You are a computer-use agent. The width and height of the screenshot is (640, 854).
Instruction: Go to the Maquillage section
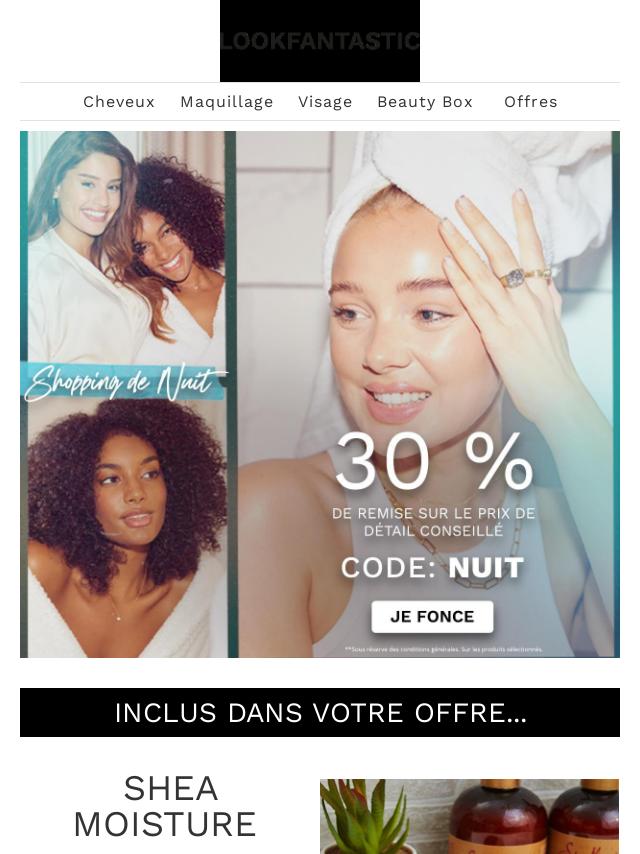227,102
